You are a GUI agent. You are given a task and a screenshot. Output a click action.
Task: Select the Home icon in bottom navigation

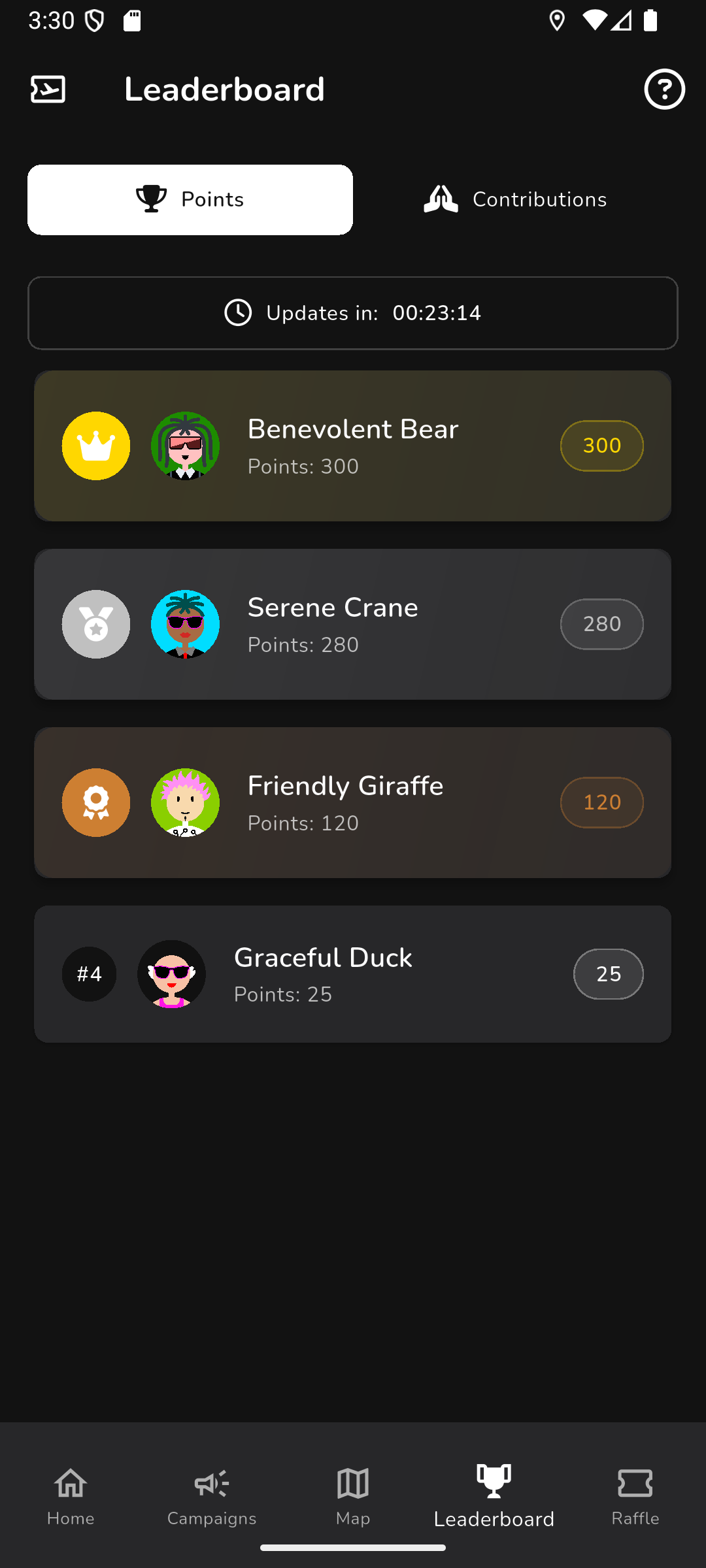[70, 1483]
